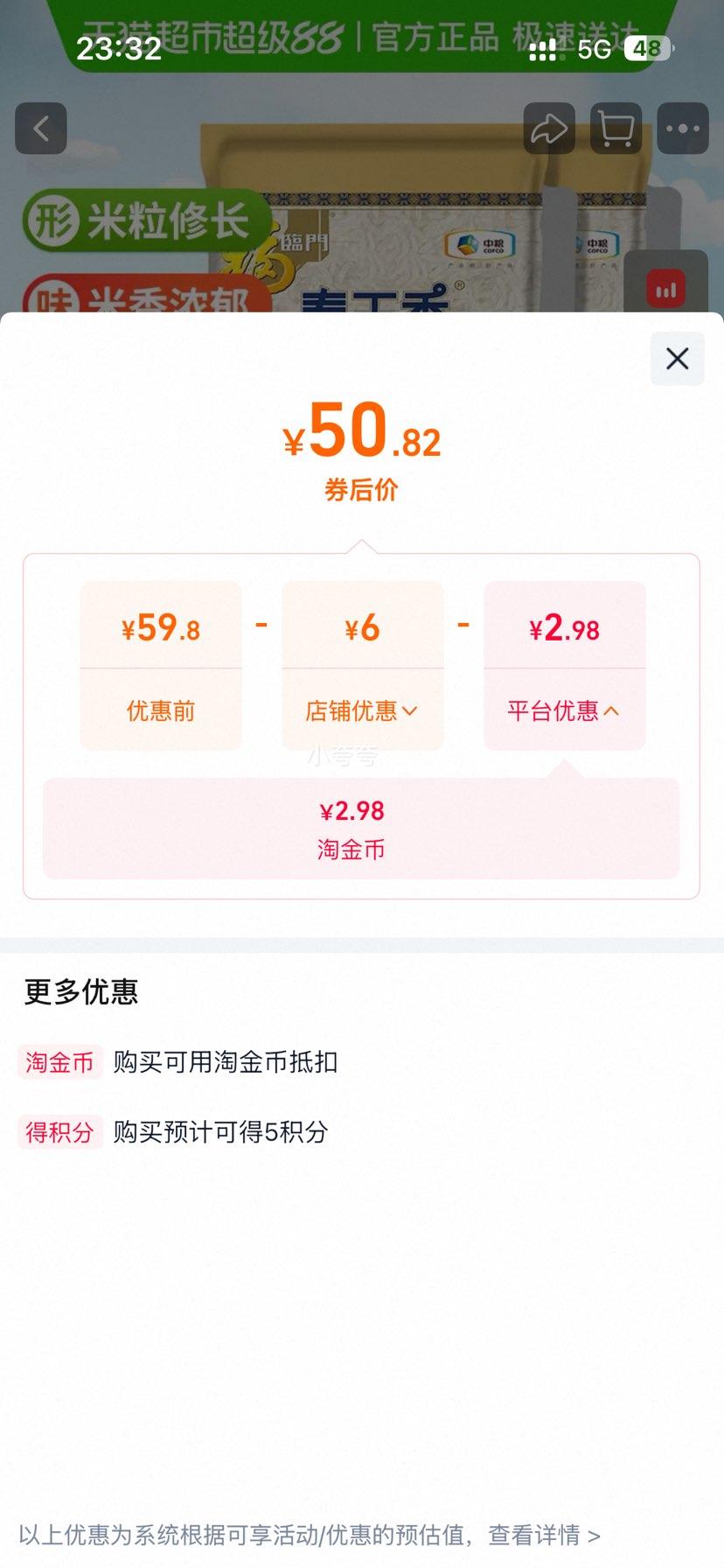Click the back arrow at top left
This screenshot has height=1568, width=724.
coord(39,129)
